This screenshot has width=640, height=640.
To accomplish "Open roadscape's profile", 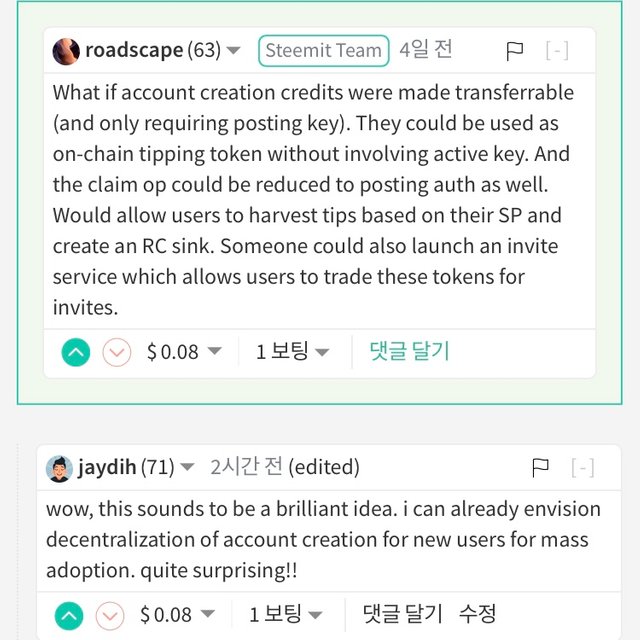I will click(x=134, y=50).
